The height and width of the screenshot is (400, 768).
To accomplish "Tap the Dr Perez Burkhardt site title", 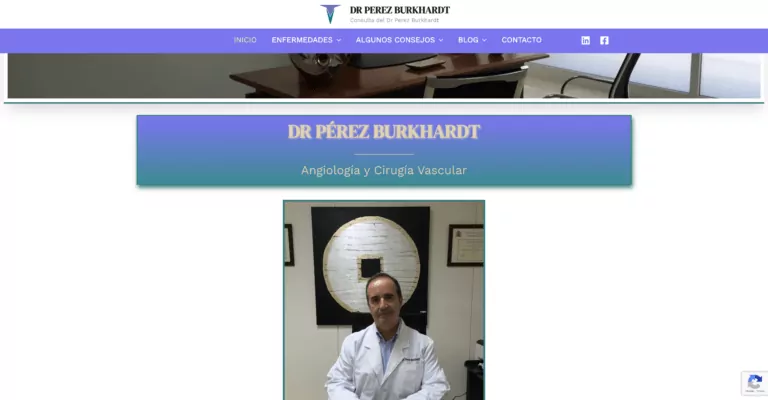I will click(x=400, y=10).
